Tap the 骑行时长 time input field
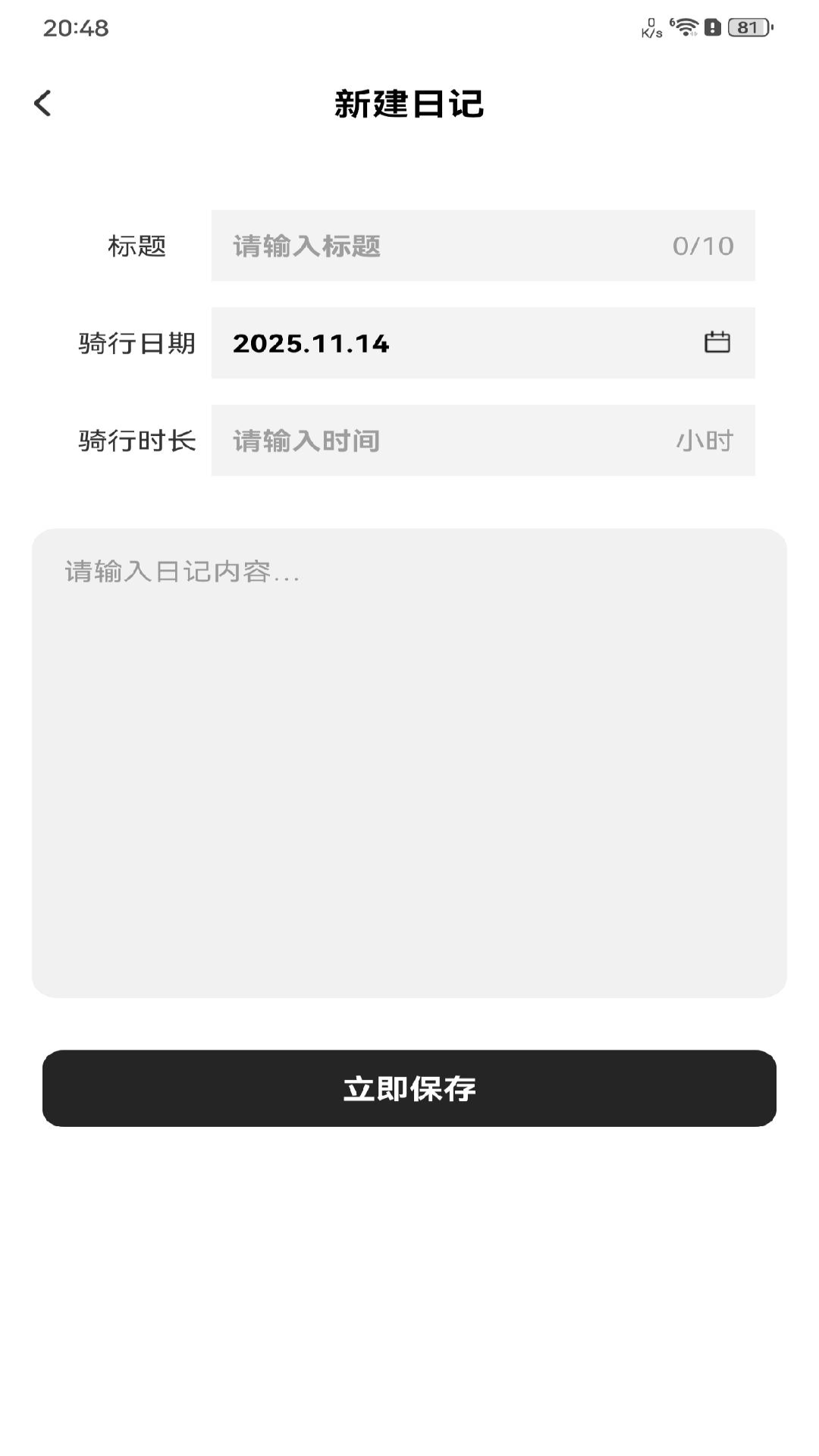Viewport: 819px width, 1456px height. pyautogui.click(x=447, y=441)
